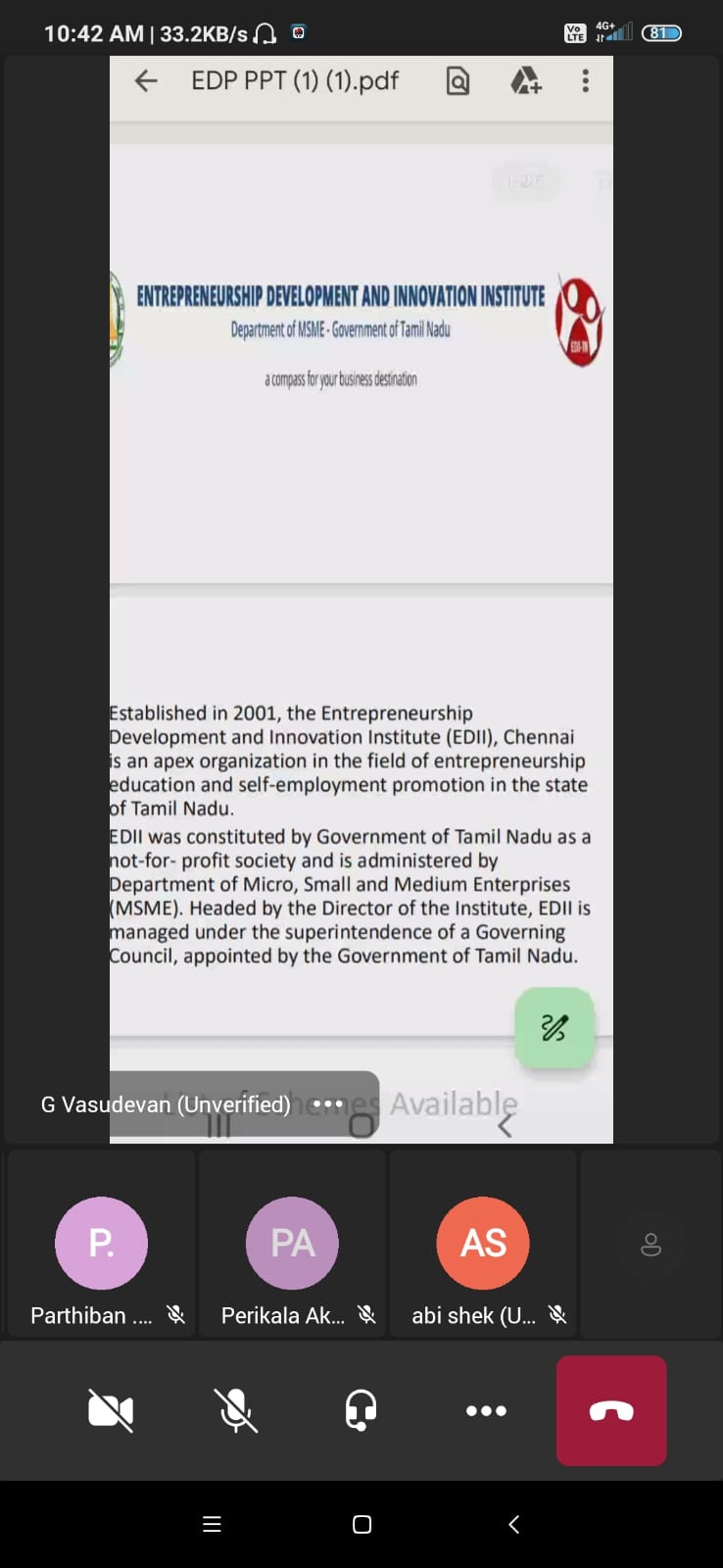723x1568 pixels.
Task: Select Perikala Ak's participant tile
Action: pos(292,1244)
